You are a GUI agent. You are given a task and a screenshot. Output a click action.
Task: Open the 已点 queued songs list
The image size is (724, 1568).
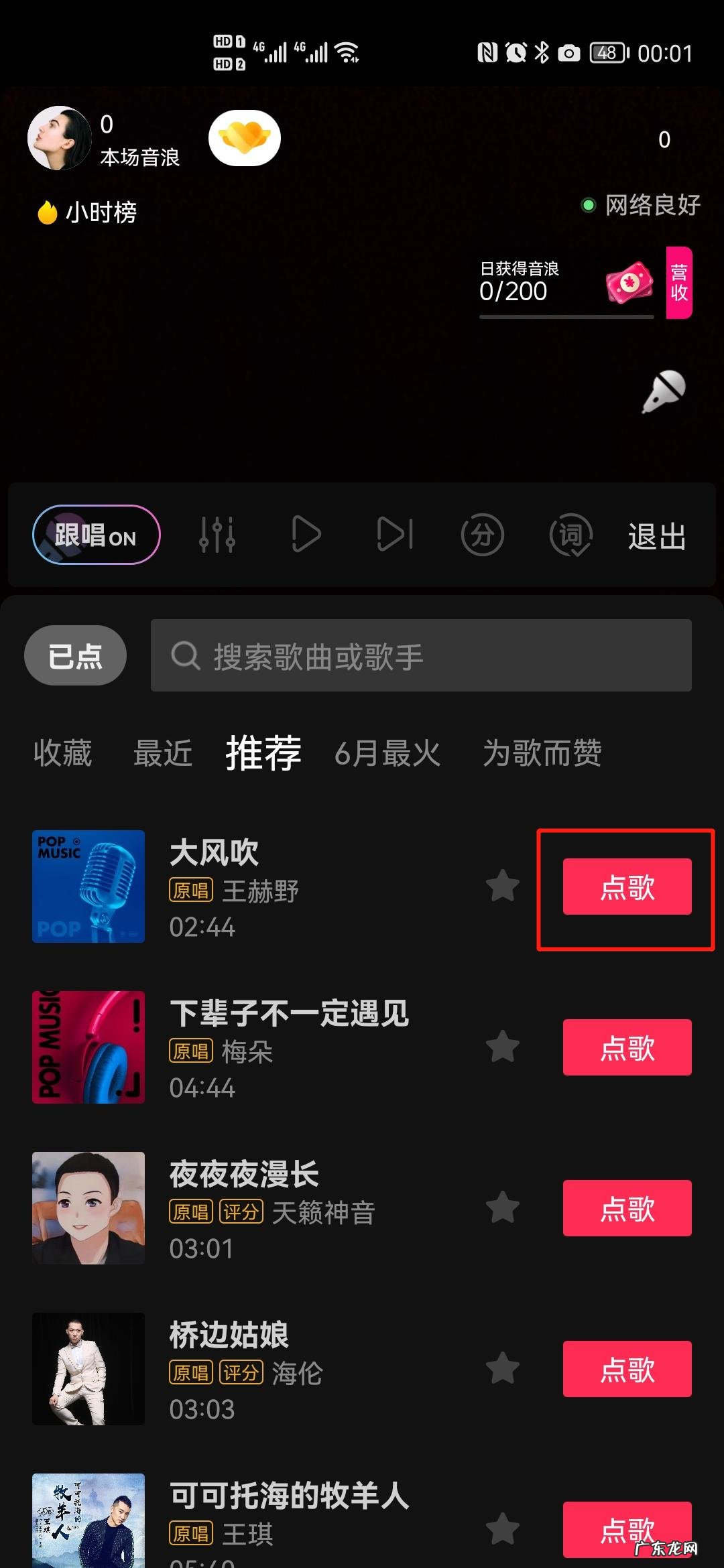(x=75, y=655)
